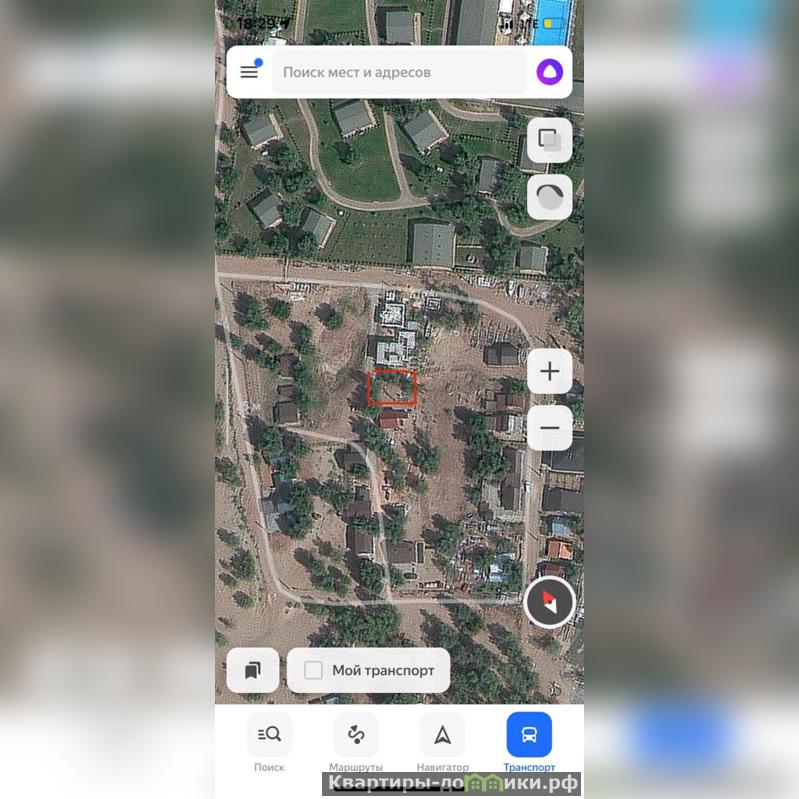The height and width of the screenshot is (799, 799).
Task: Open the Навигатор tab
Action: point(442,741)
